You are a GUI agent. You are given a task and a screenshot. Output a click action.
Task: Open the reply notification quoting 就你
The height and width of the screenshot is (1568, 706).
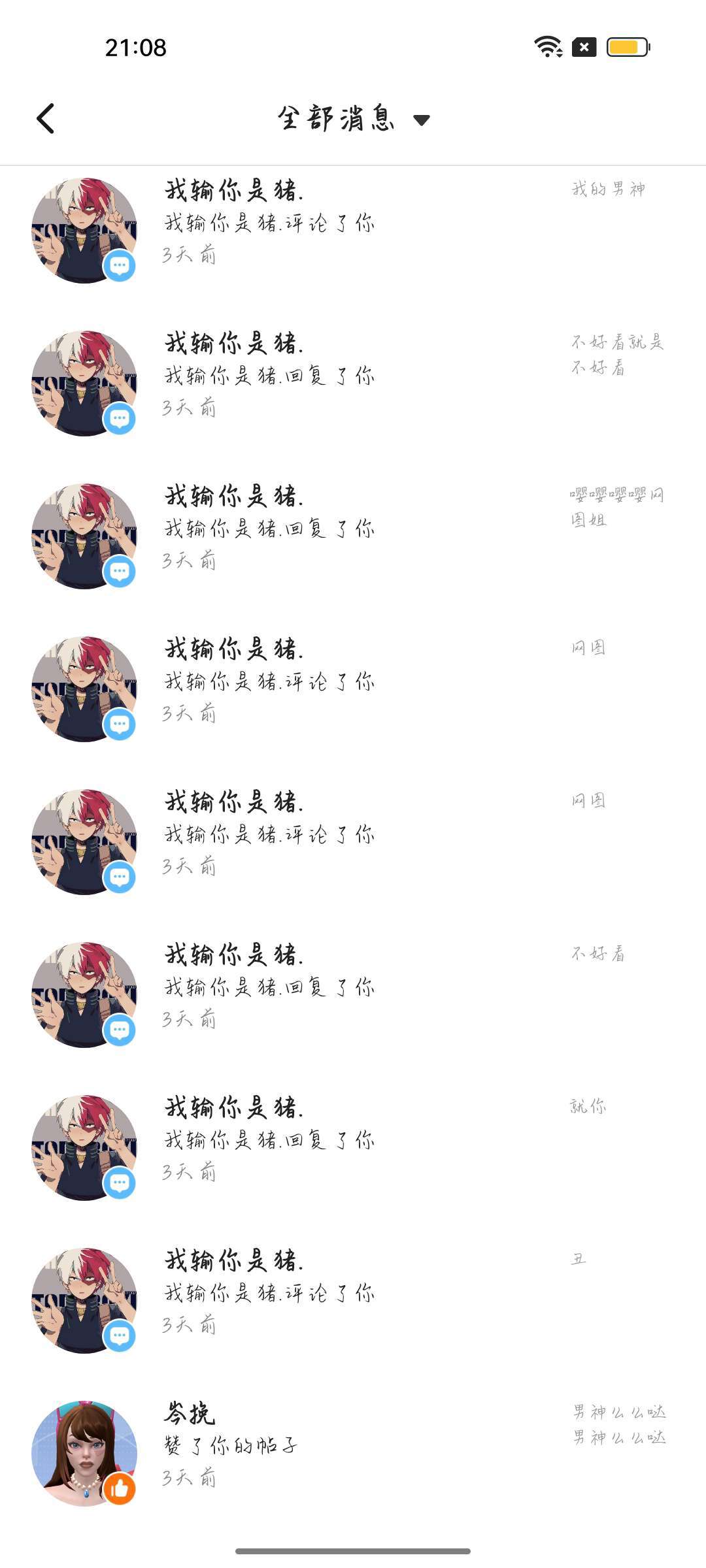coord(353,1148)
